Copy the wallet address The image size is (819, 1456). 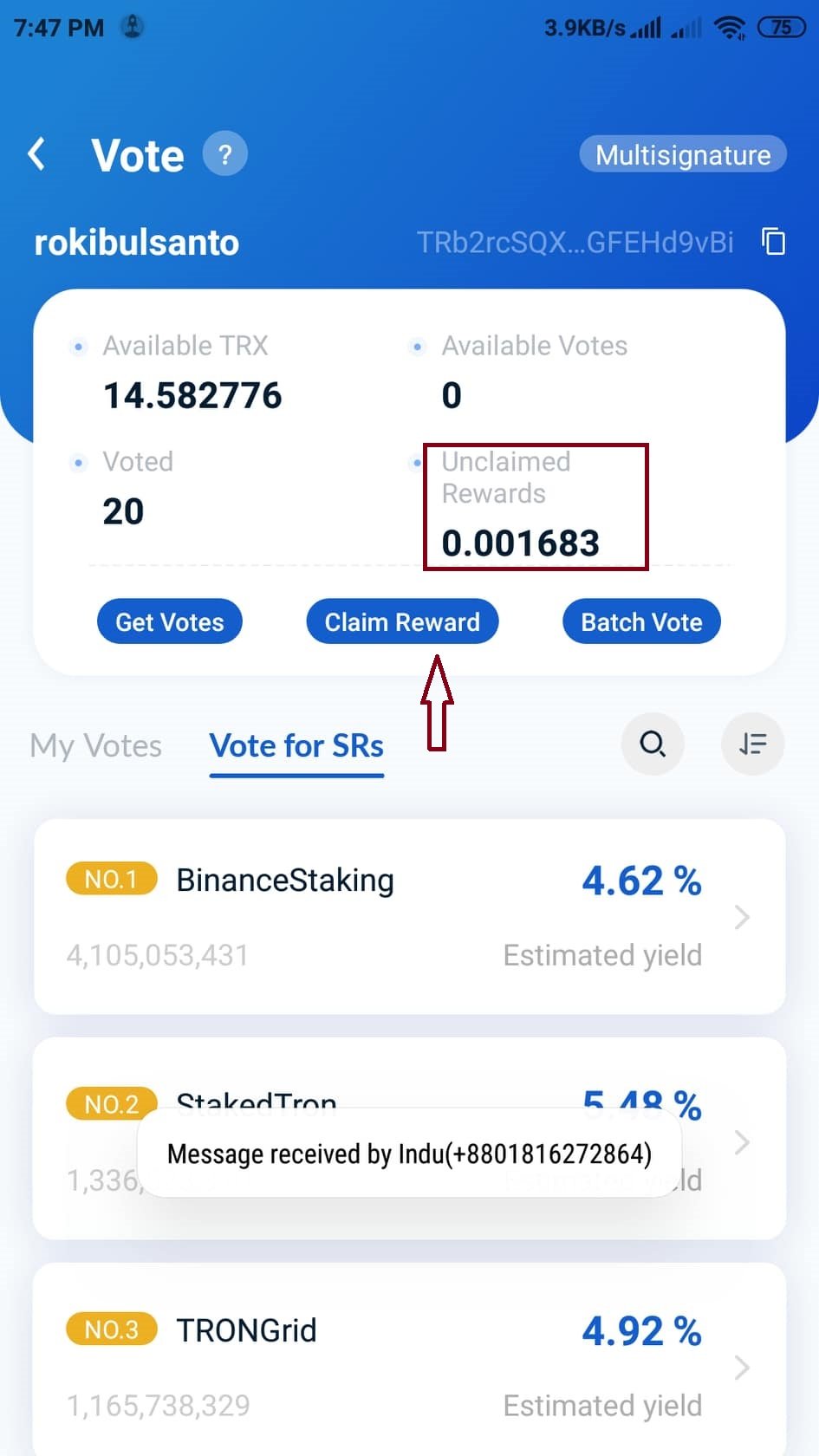(773, 241)
